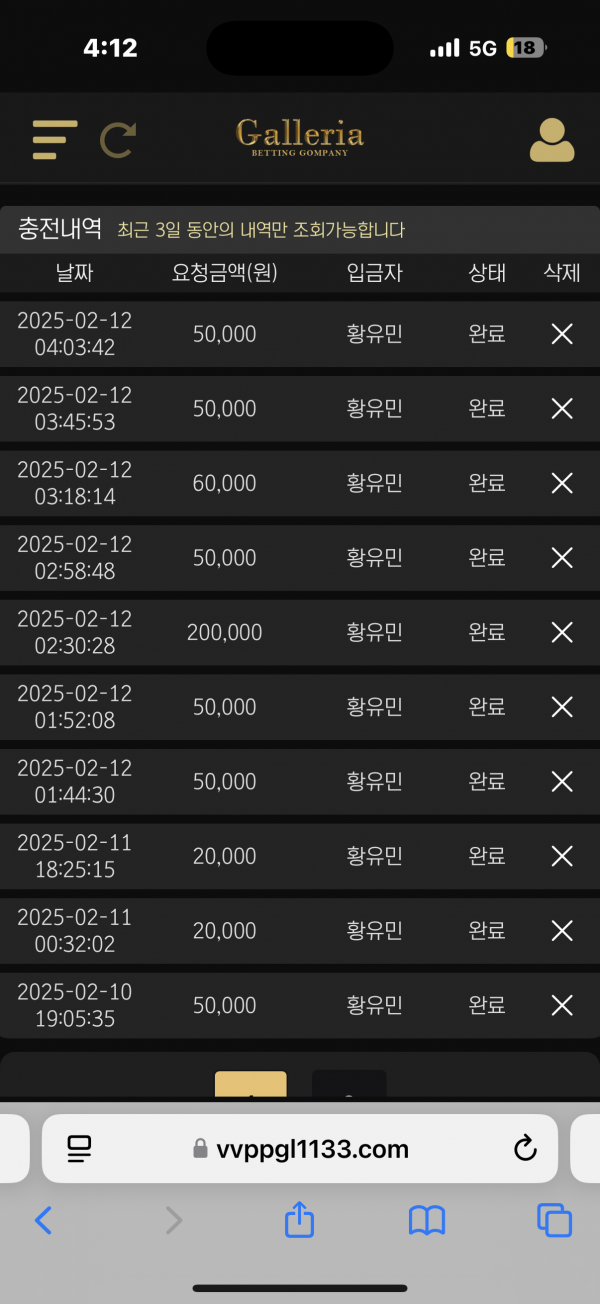The width and height of the screenshot is (600, 1304).
Task: Delete the 01:52:08 charge record
Action: pos(562,707)
